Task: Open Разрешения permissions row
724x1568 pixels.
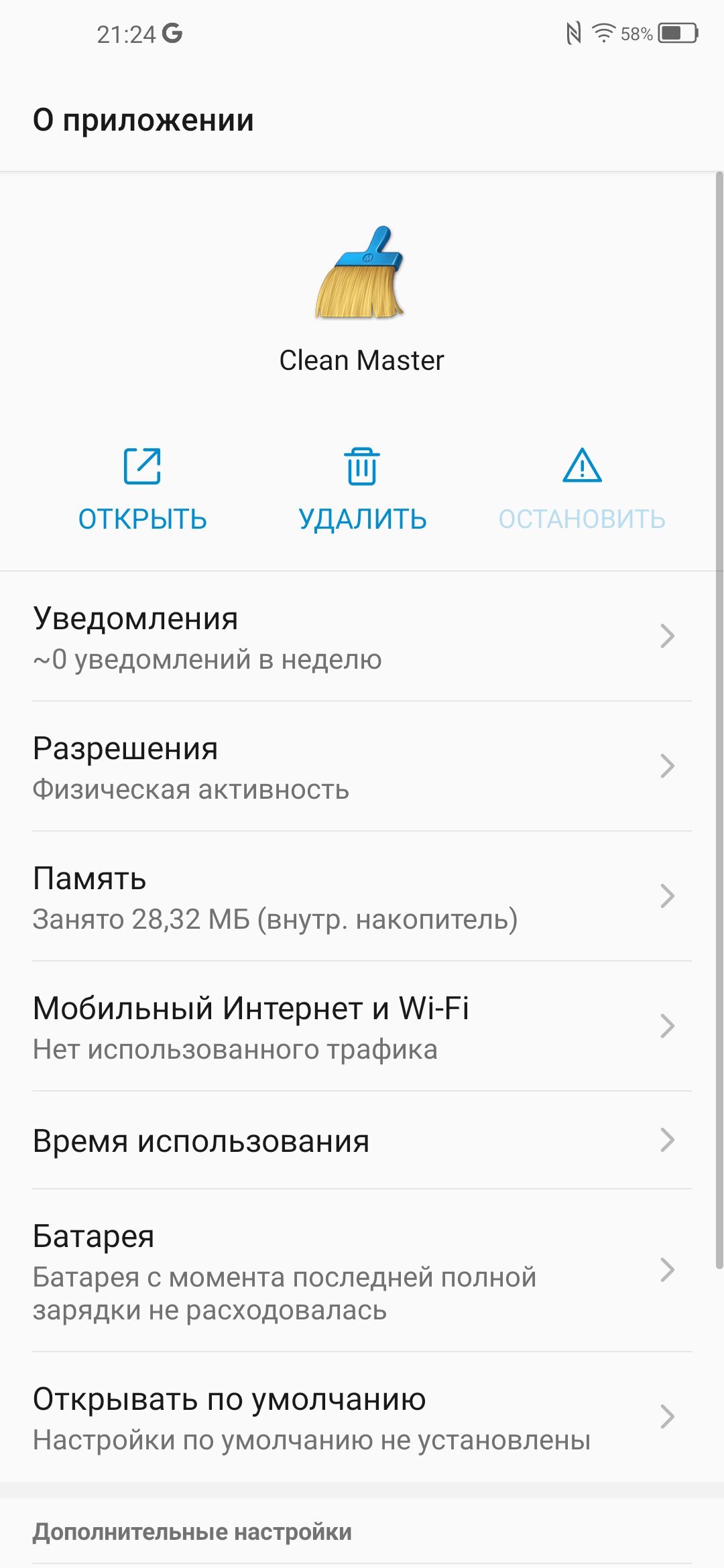Action: tap(362, 767)
